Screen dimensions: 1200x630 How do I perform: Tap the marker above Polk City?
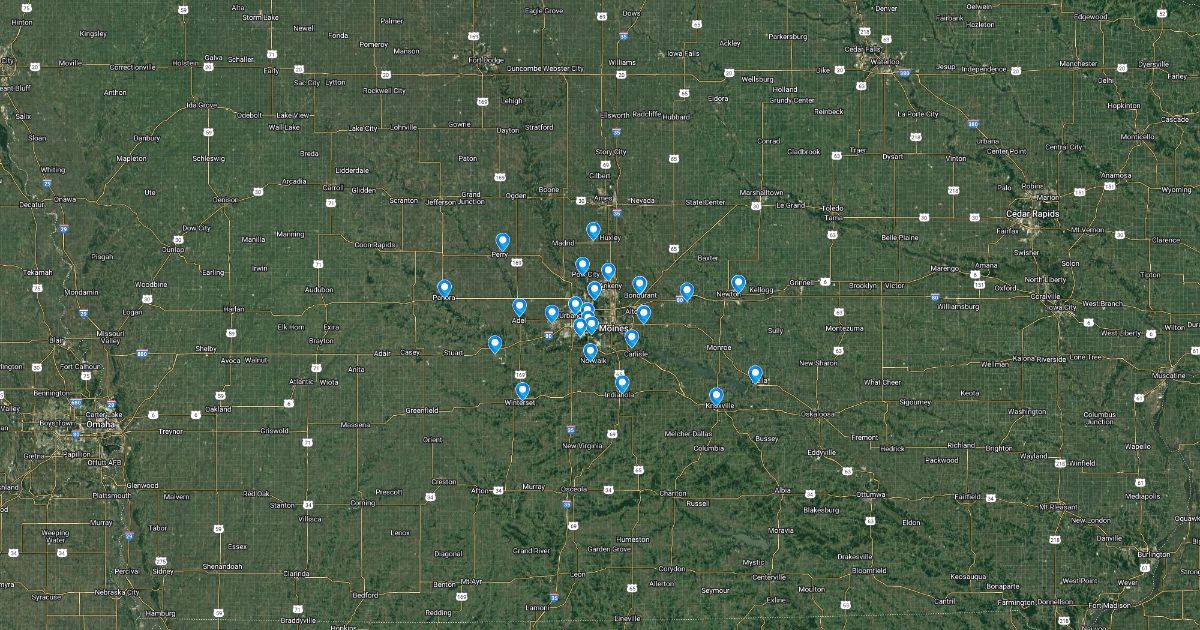click(582, 266)
